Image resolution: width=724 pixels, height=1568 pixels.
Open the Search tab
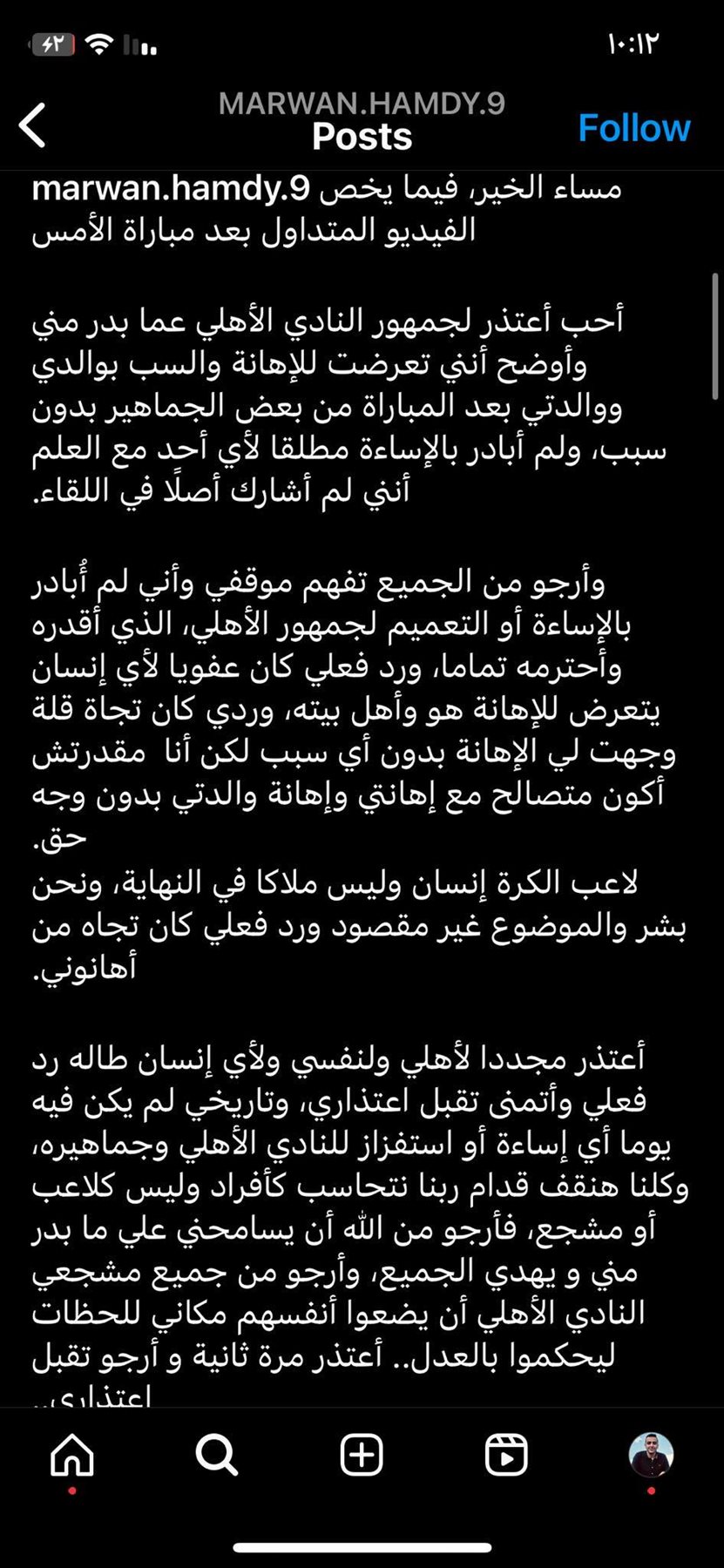pyautogui.click(x=216, y=1454)
